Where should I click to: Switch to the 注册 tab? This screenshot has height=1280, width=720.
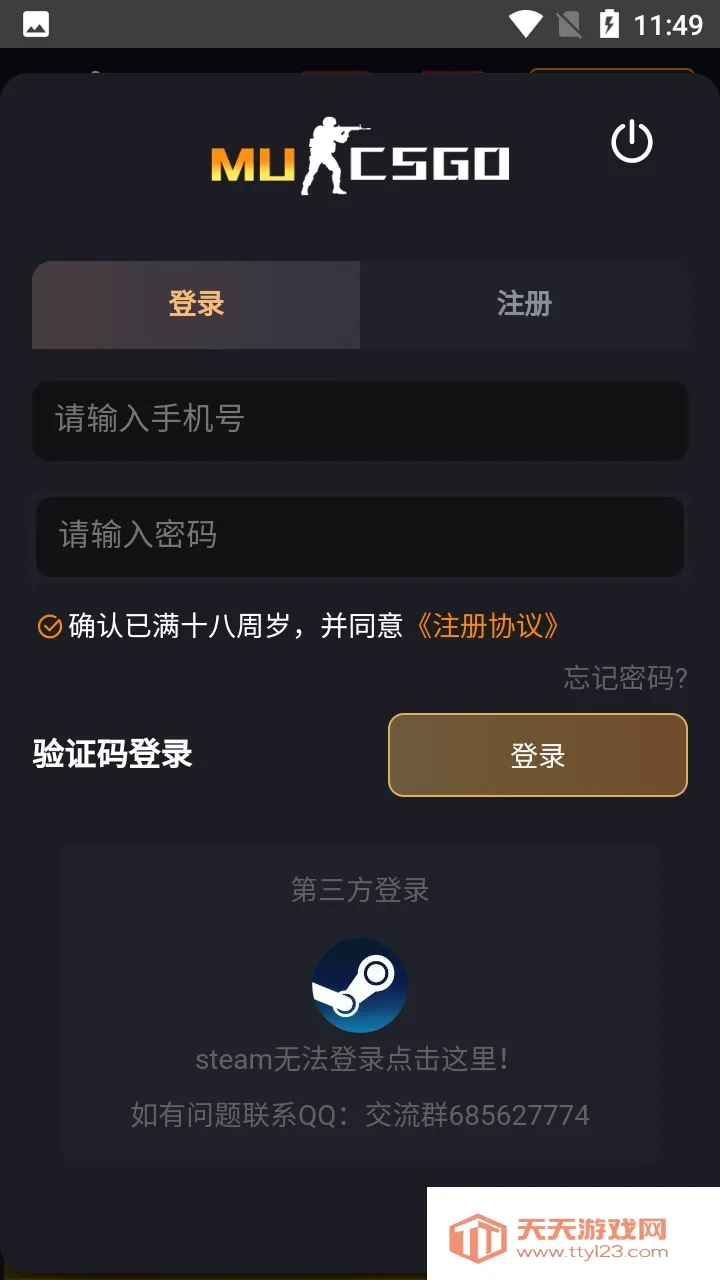[x=523, y=305]
